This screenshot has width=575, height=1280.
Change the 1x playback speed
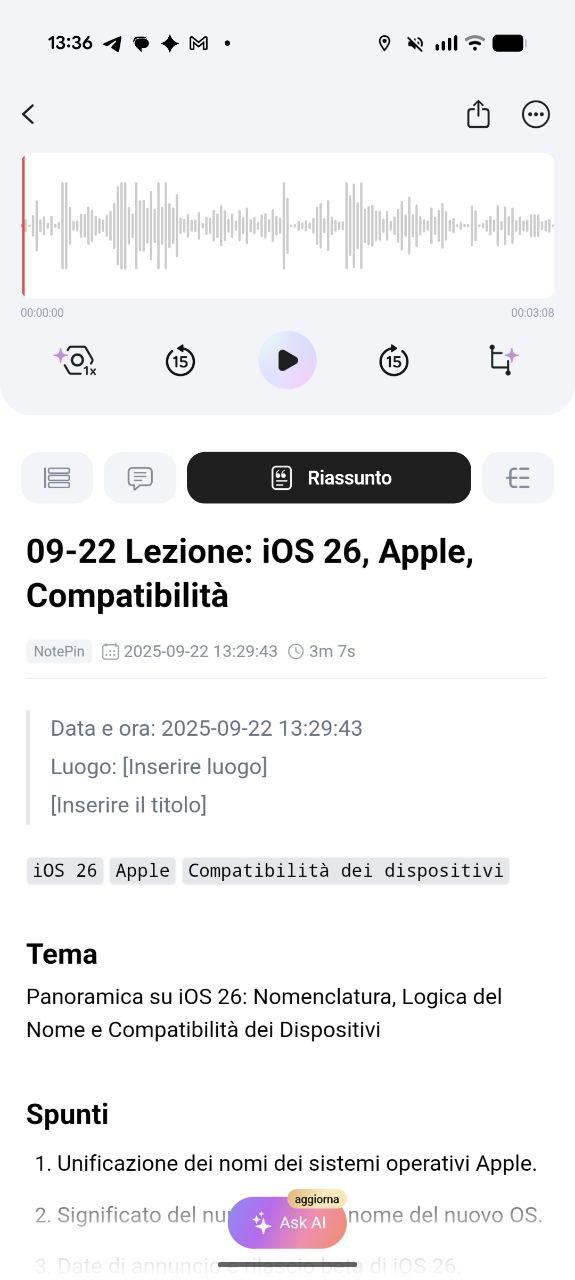coord(75,360)
